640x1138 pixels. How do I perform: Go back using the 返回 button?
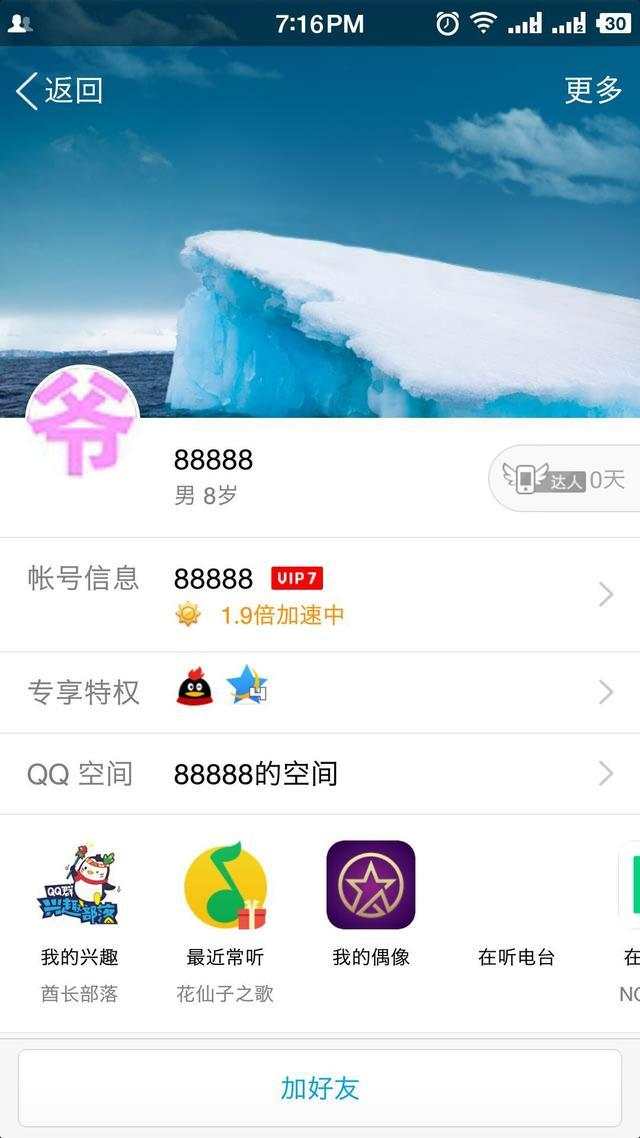click(x=60, y=91)
